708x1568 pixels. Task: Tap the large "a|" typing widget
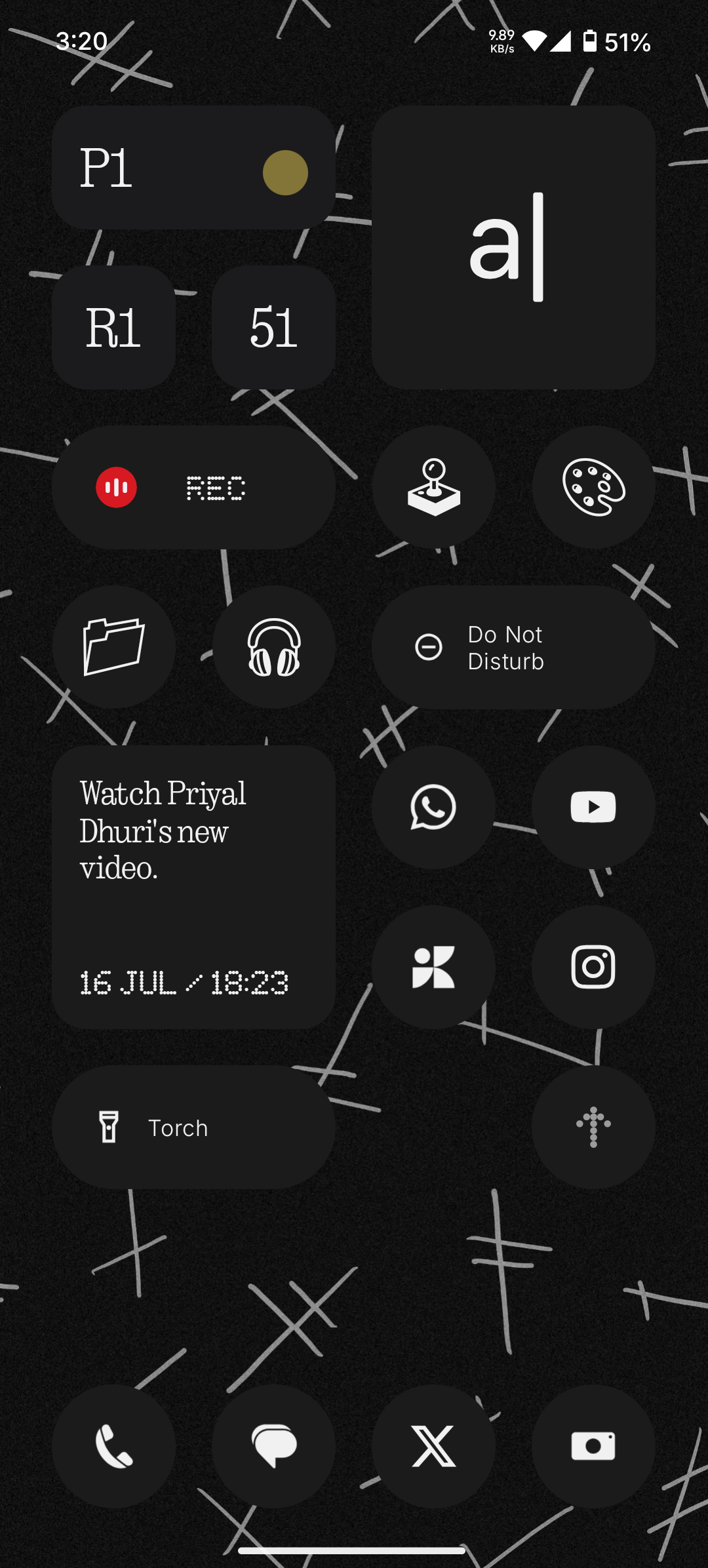point(513,248)
